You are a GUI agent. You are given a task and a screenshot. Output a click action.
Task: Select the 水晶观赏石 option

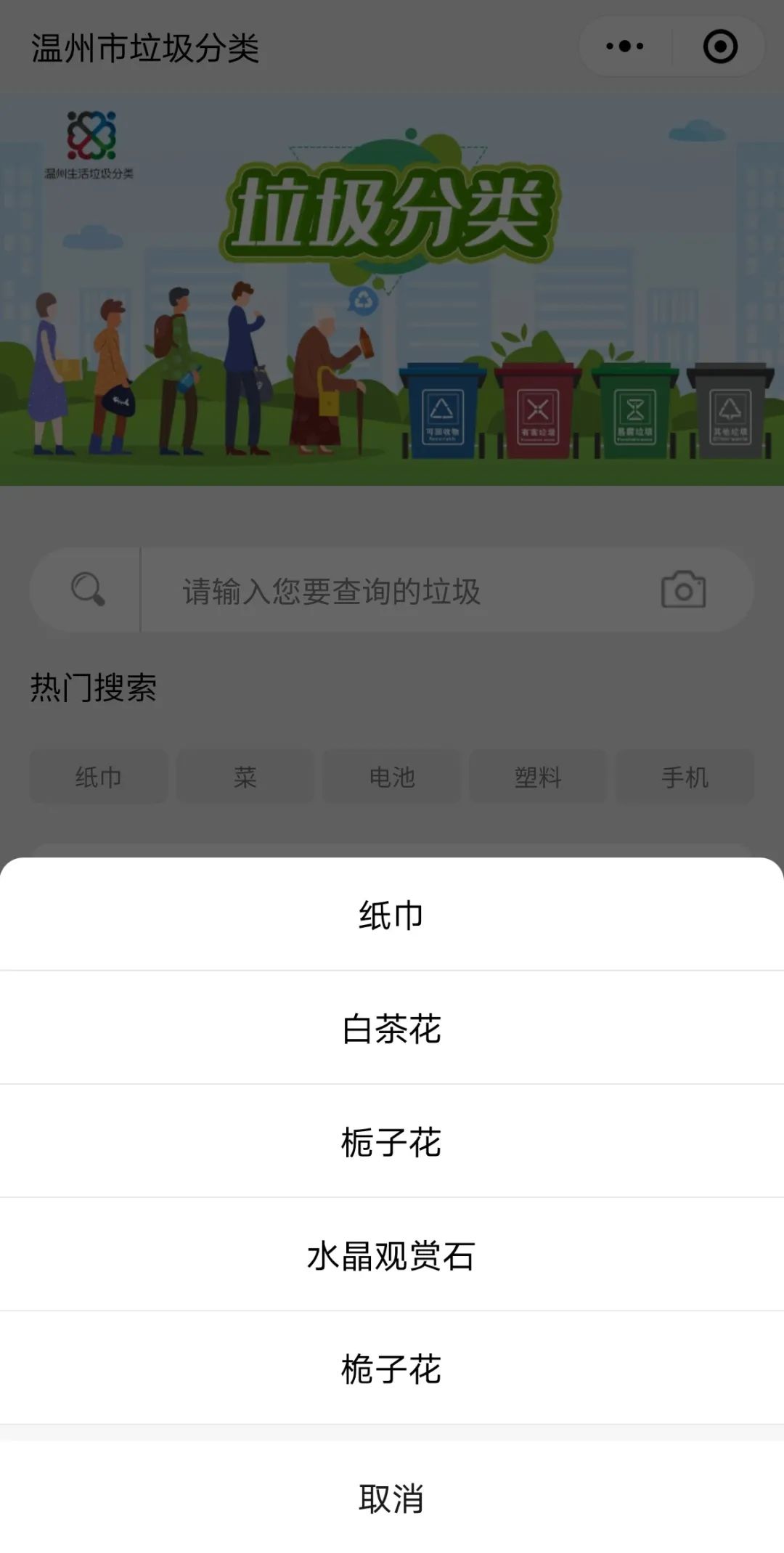point(391,1255)
